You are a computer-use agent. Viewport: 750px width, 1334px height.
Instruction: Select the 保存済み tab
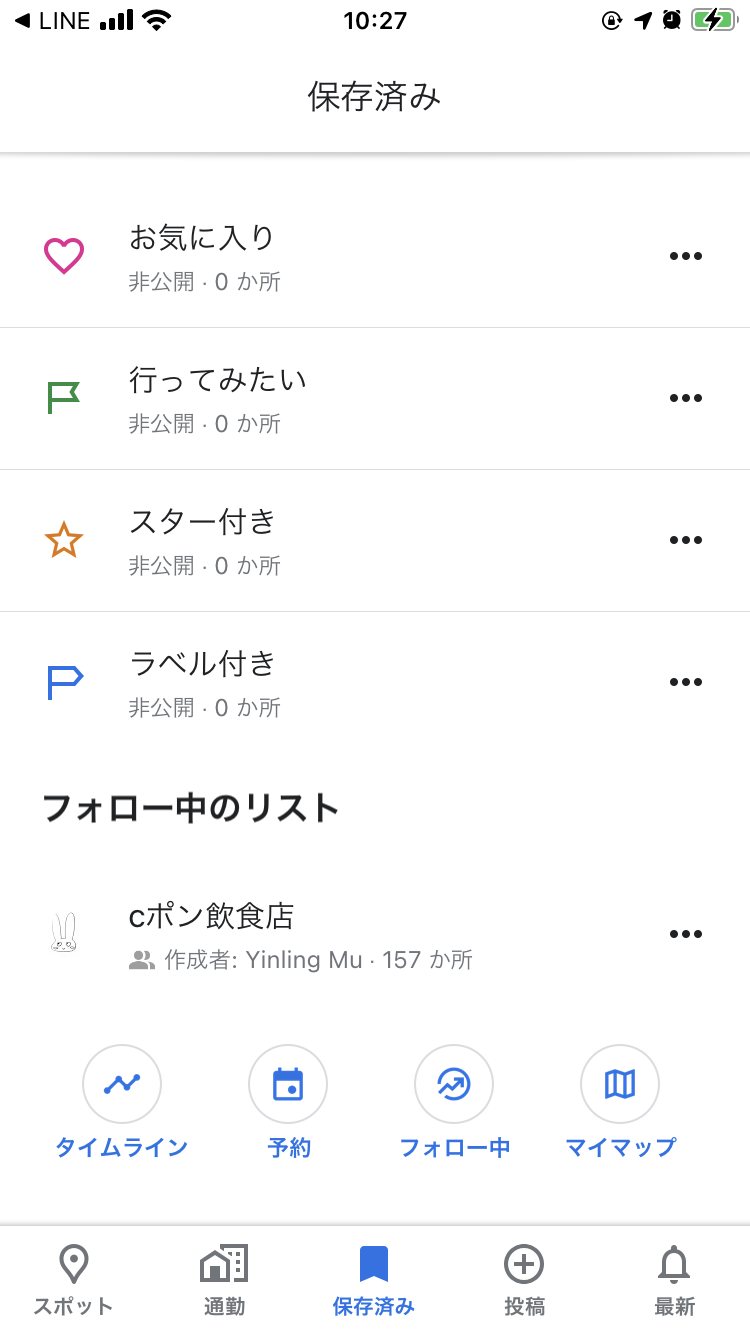[374, 1280]
